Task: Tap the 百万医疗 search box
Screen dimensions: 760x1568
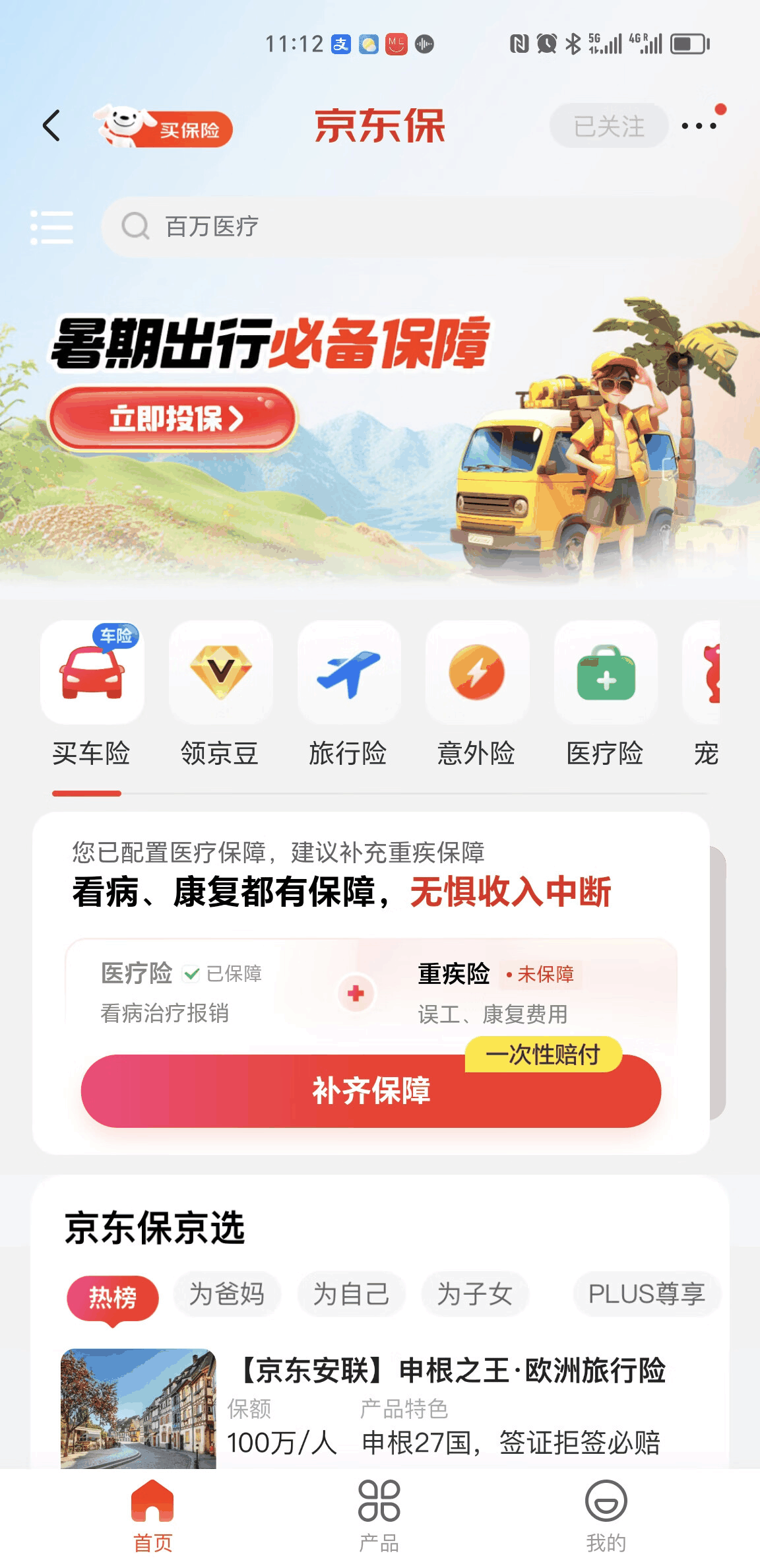Action: 422,226
